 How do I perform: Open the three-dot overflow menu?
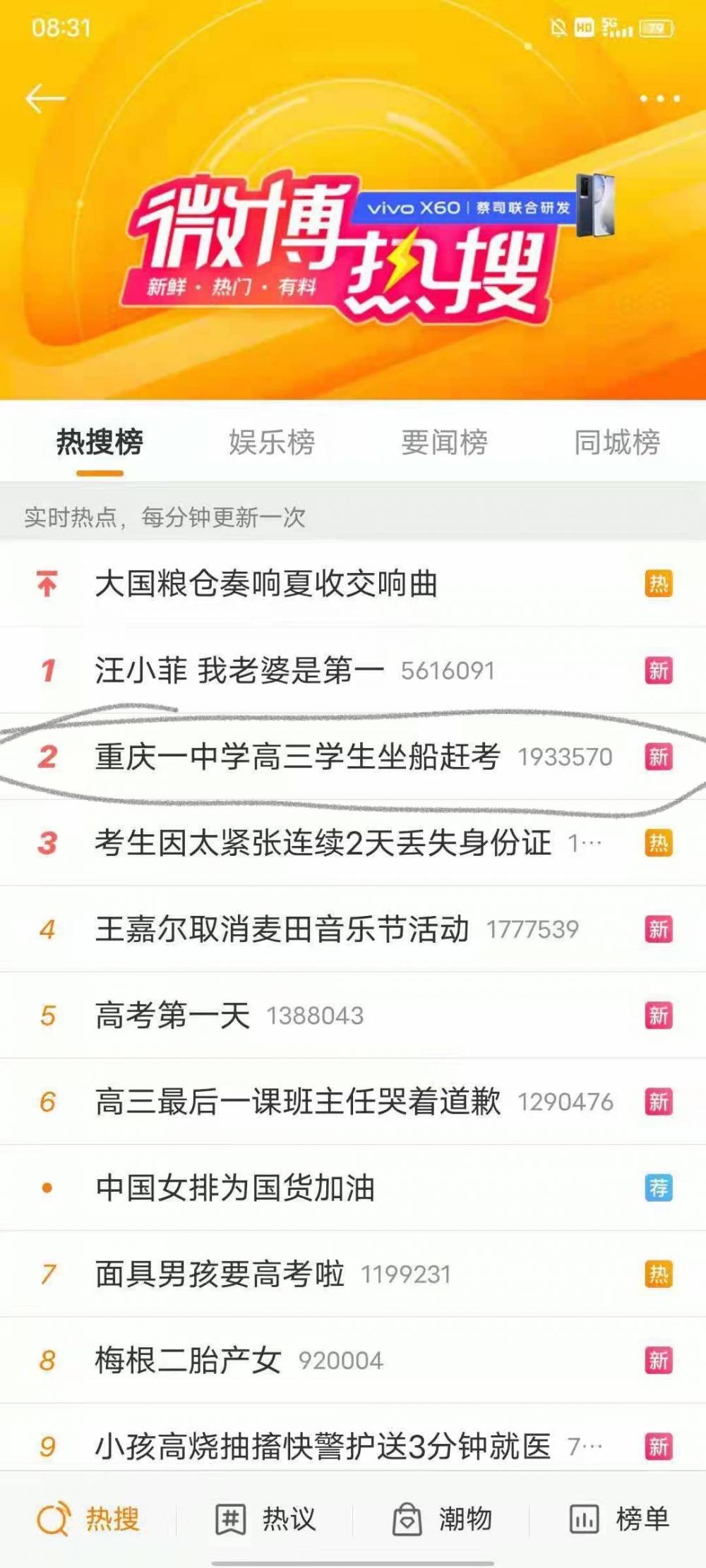[x=659, y=99]
